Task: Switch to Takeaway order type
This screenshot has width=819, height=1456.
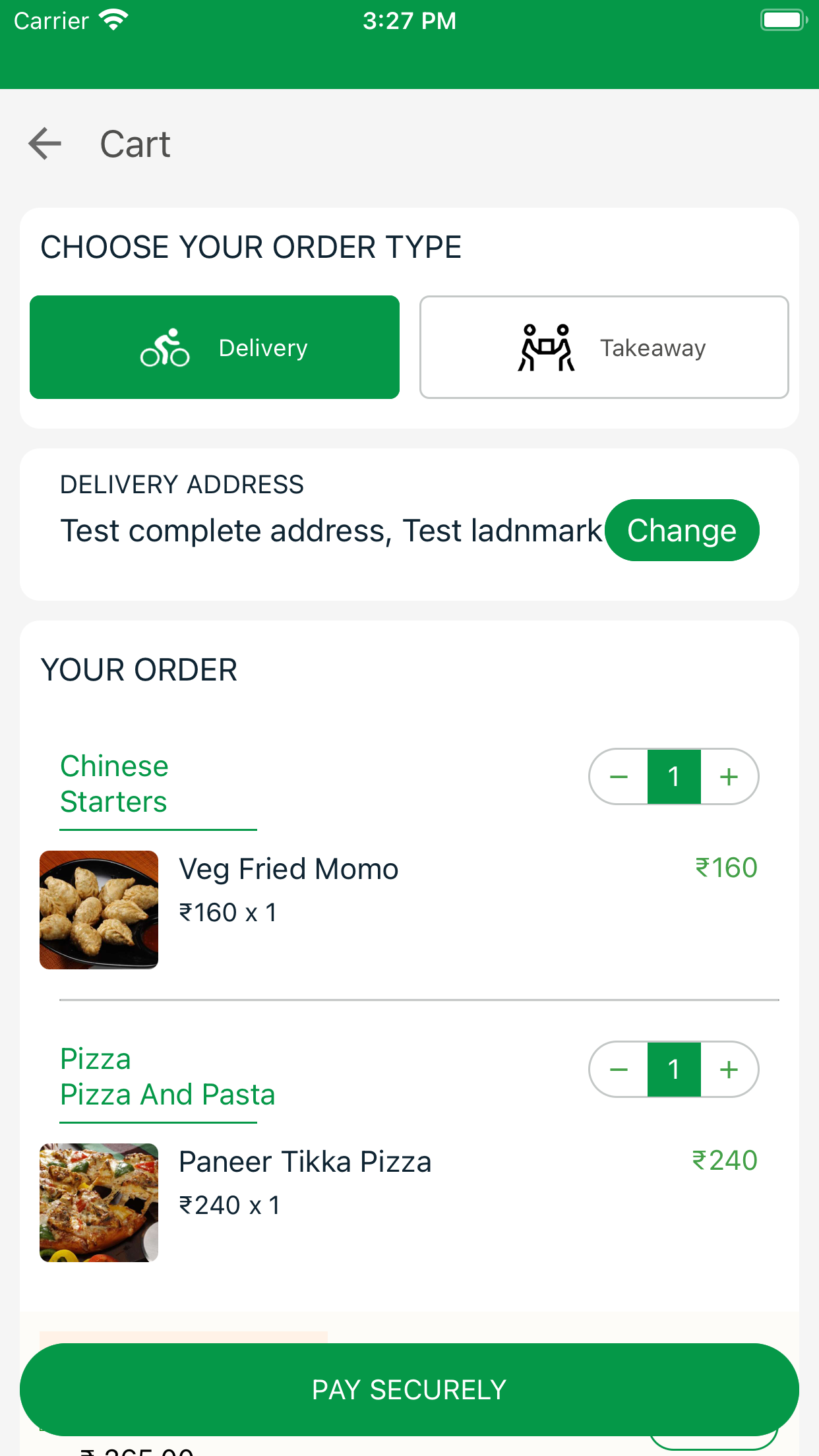Action: click(604, 347)
